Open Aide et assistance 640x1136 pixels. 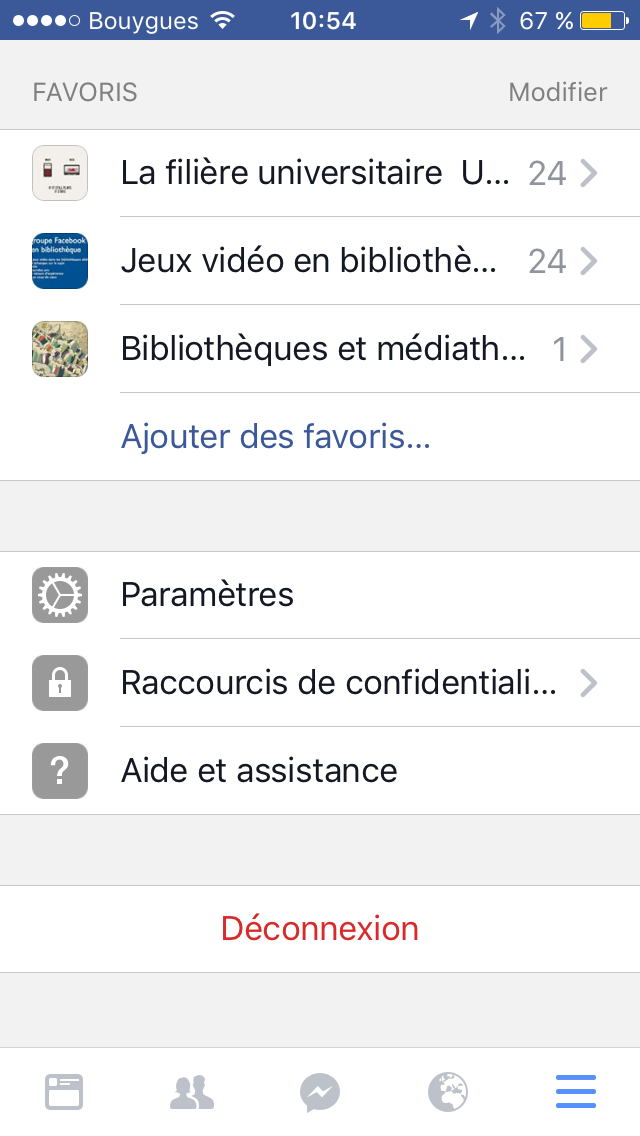click(320, 771)
